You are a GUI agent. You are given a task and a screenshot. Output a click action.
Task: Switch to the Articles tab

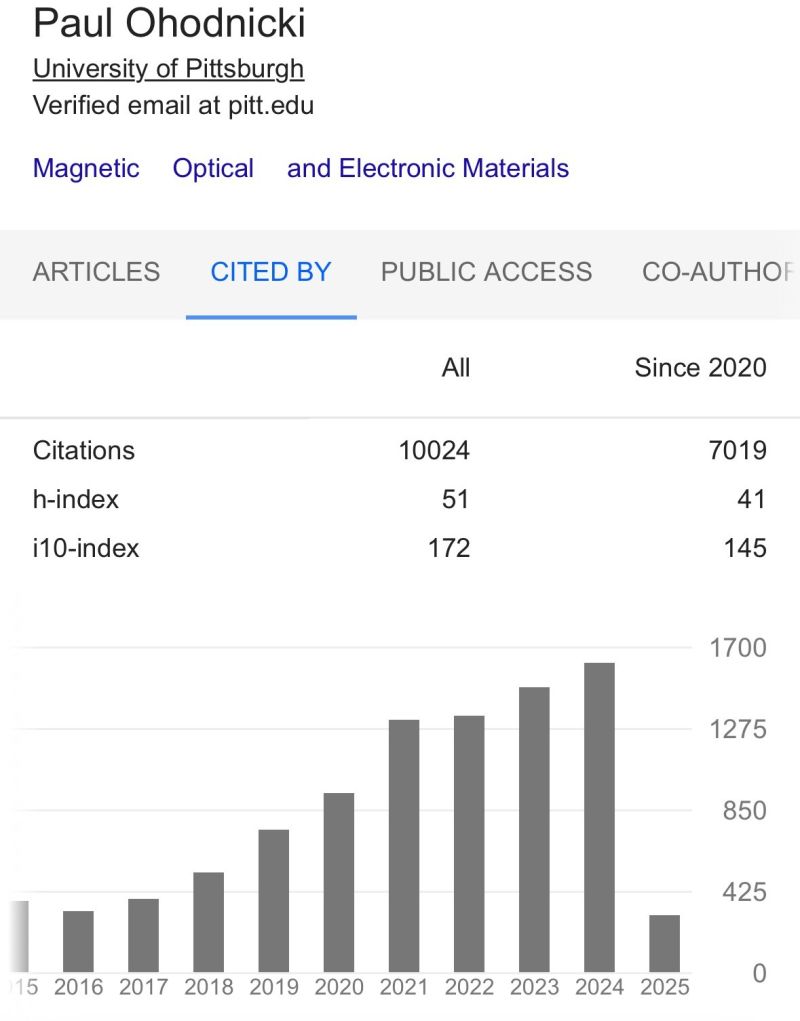click(x=96, y=272)
